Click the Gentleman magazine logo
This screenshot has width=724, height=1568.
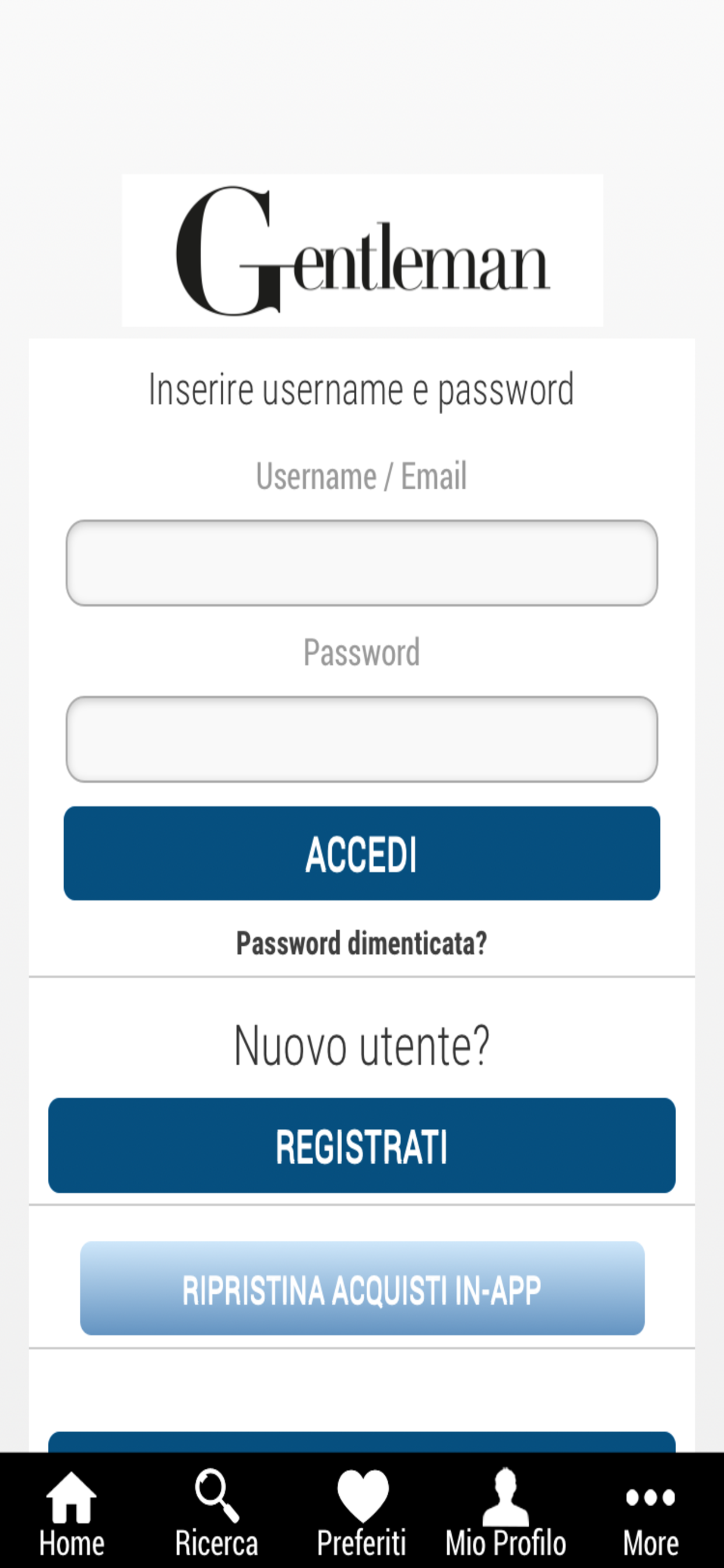point(362,251)
